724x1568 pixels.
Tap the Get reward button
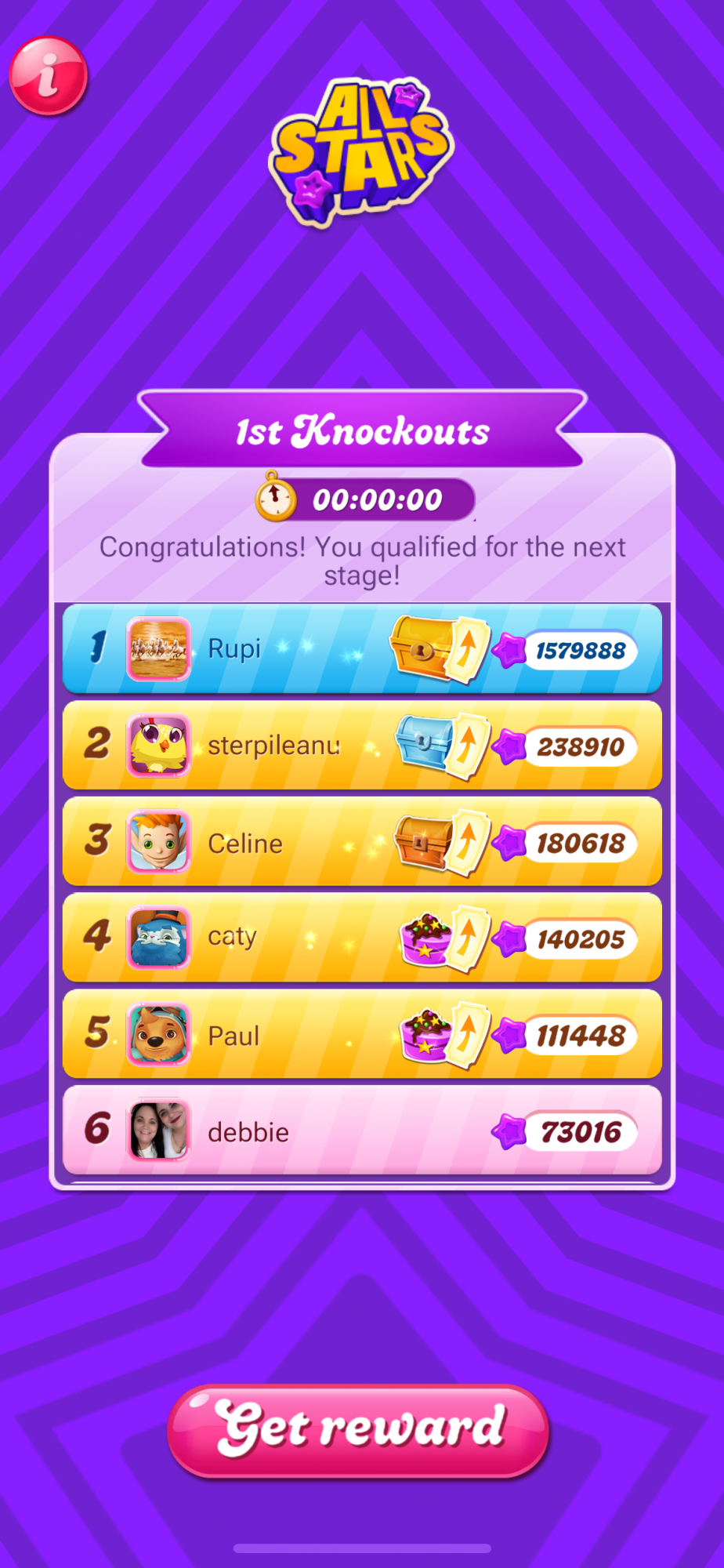point(359,1432)
